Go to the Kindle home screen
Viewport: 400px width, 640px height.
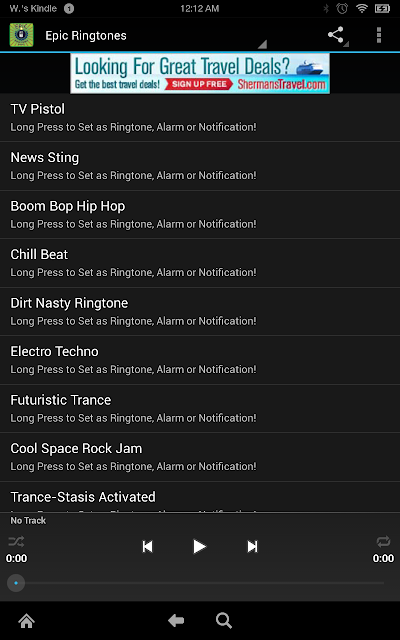click(27, 621)
